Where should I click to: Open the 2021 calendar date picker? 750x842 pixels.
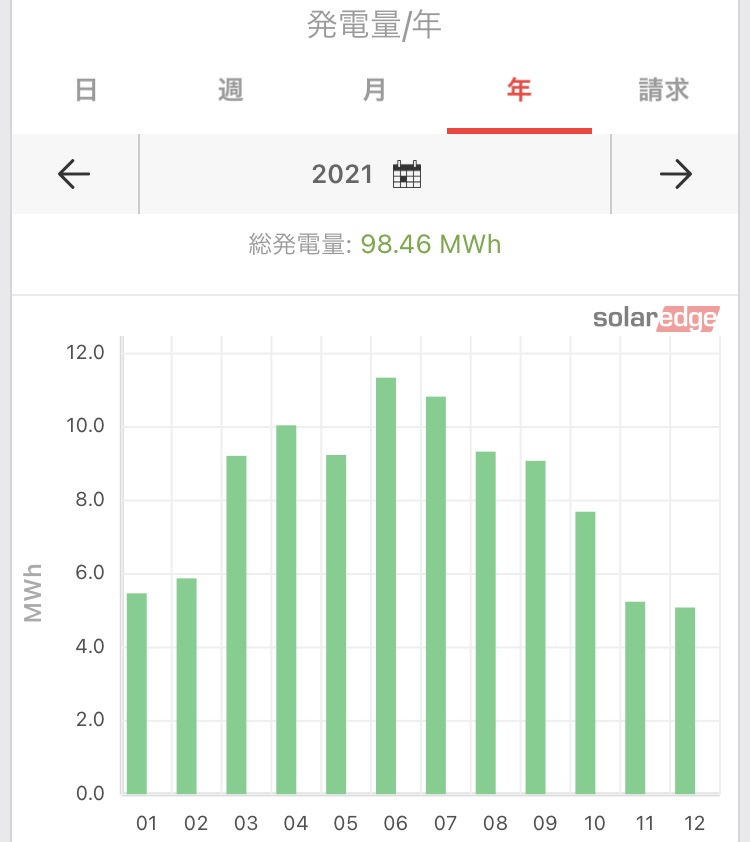[x=406, y=174]
